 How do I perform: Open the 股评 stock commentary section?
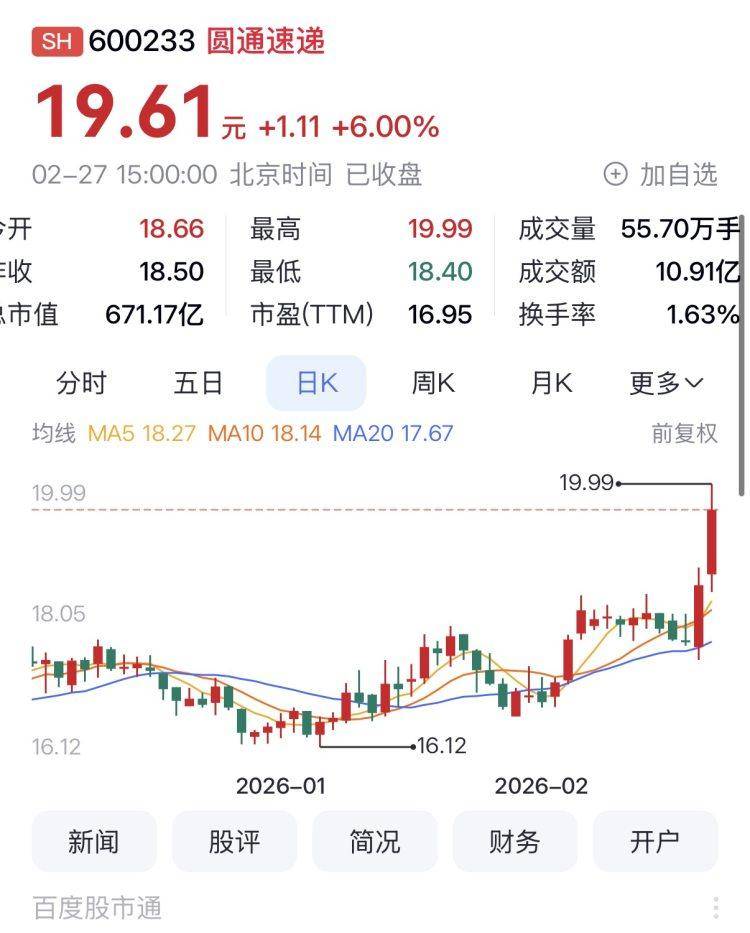(x=234, y=841)
